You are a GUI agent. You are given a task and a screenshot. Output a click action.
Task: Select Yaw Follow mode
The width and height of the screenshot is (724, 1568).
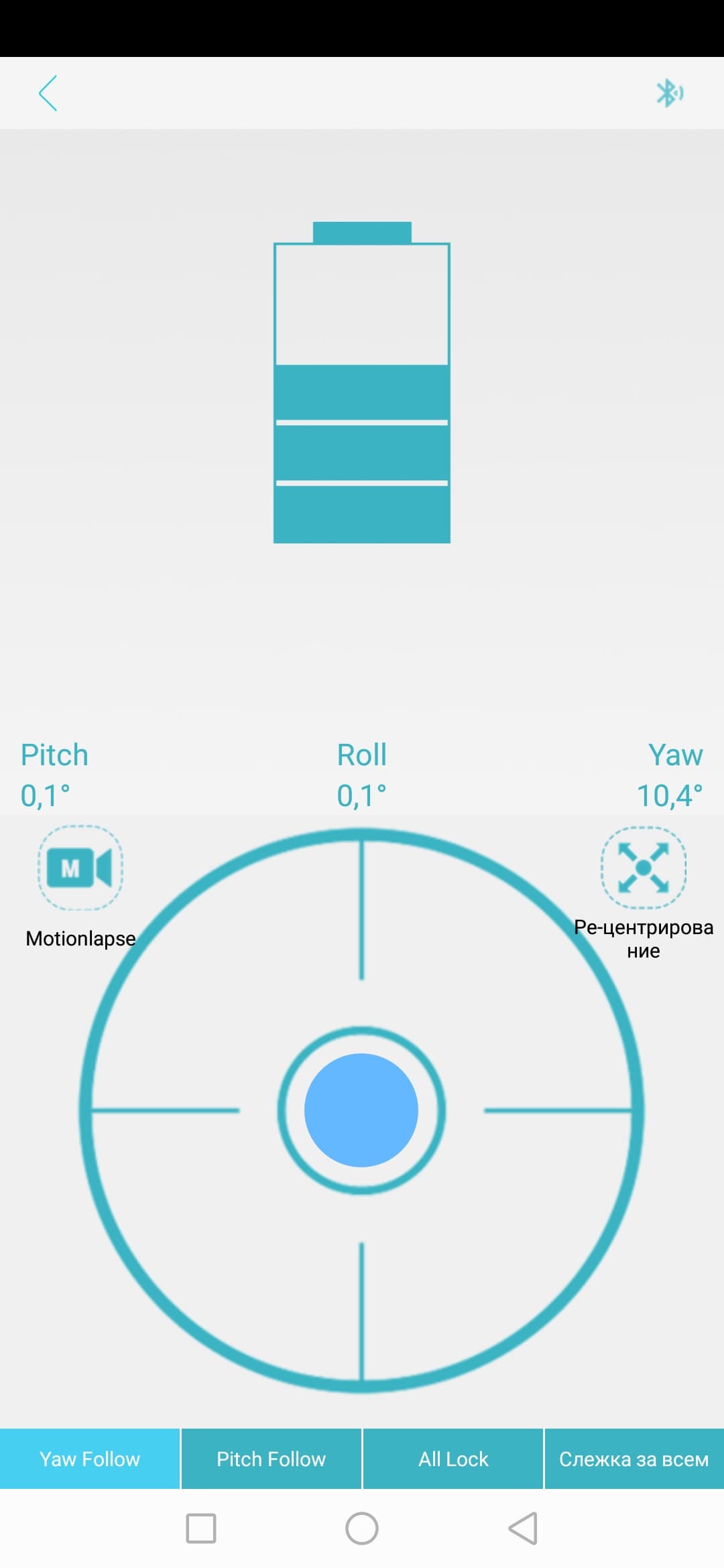[90, 1459]
